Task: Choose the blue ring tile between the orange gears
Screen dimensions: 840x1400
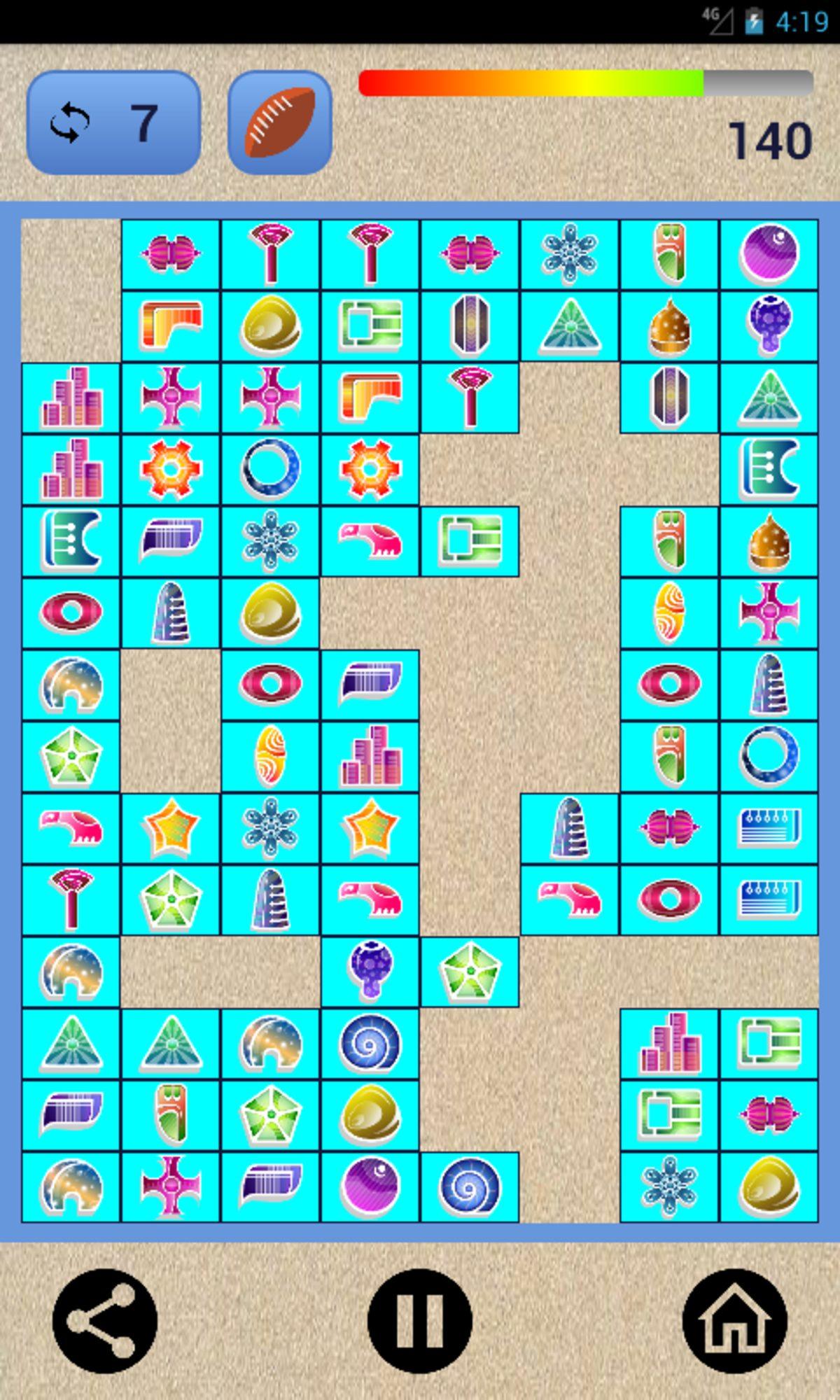Action: 270,468
